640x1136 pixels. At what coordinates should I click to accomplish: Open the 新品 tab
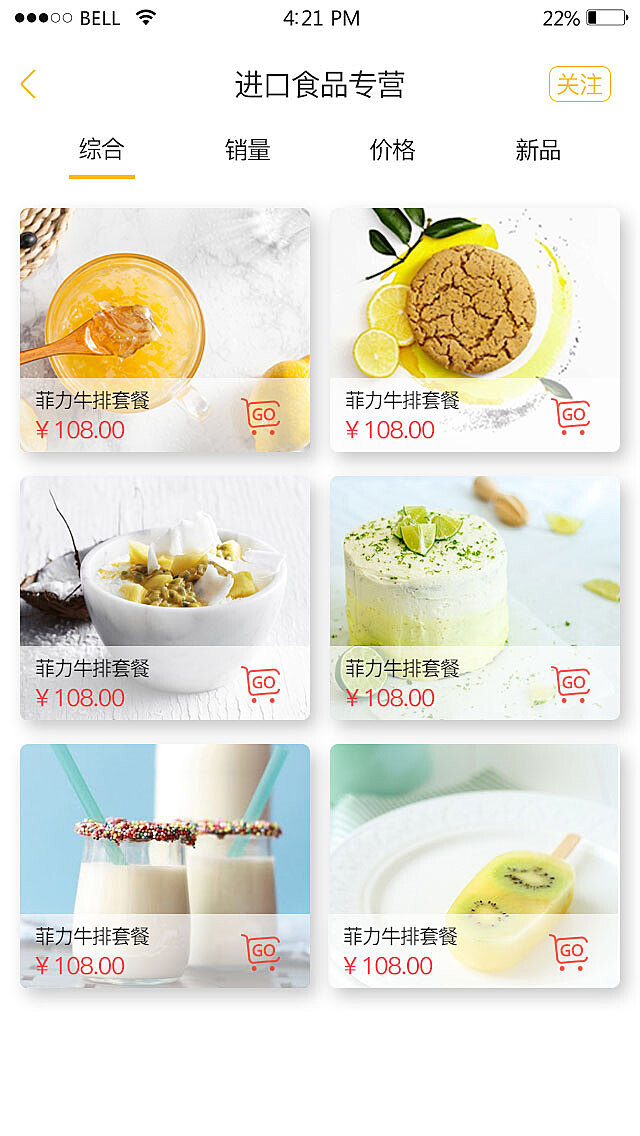(x=538, y=150)
